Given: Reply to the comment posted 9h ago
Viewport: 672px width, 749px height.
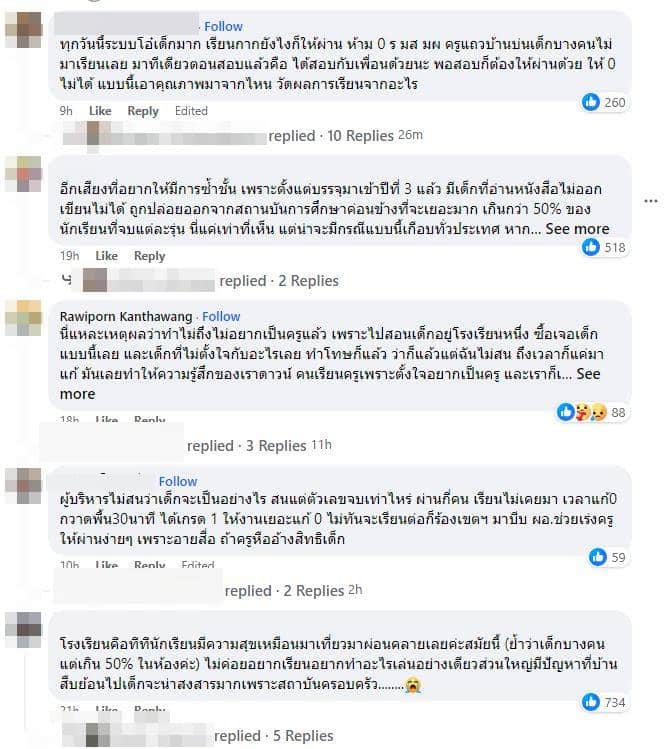Looking at the screenshot, I should [143, 111].
